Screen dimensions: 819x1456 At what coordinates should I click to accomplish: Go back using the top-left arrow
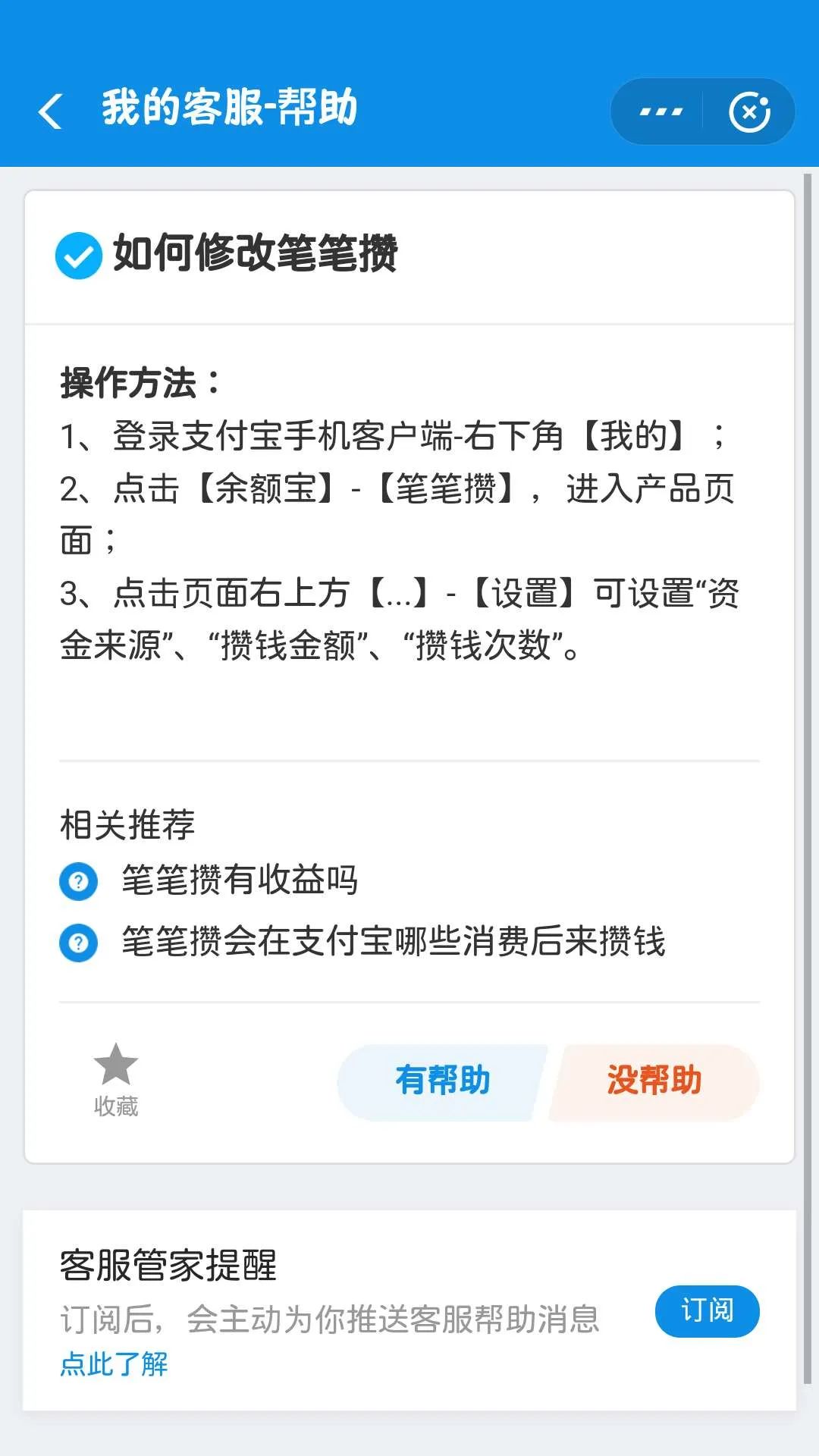[x=50, y=111]
